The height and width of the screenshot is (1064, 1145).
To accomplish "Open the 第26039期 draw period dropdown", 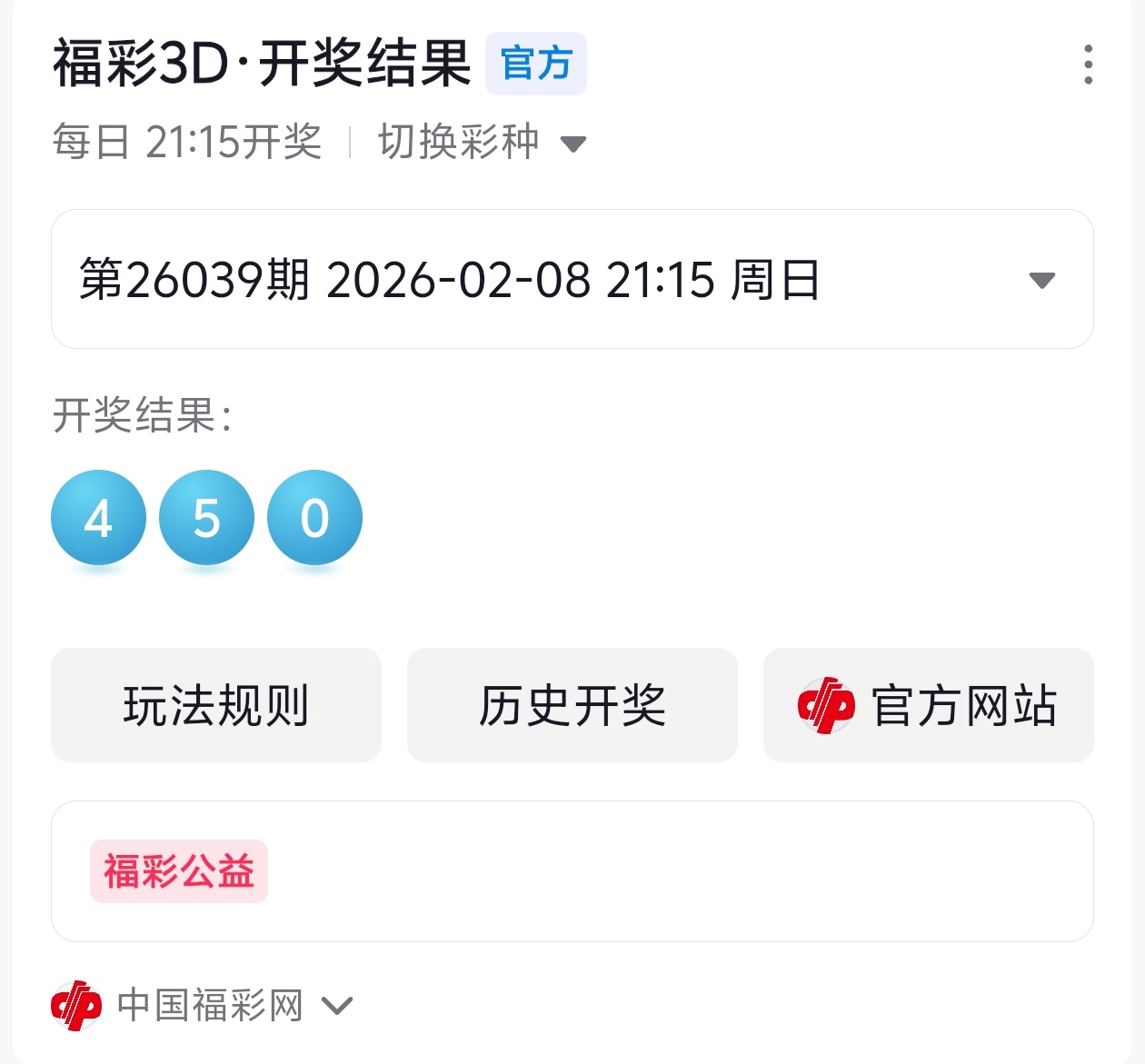I will (572, 279).
